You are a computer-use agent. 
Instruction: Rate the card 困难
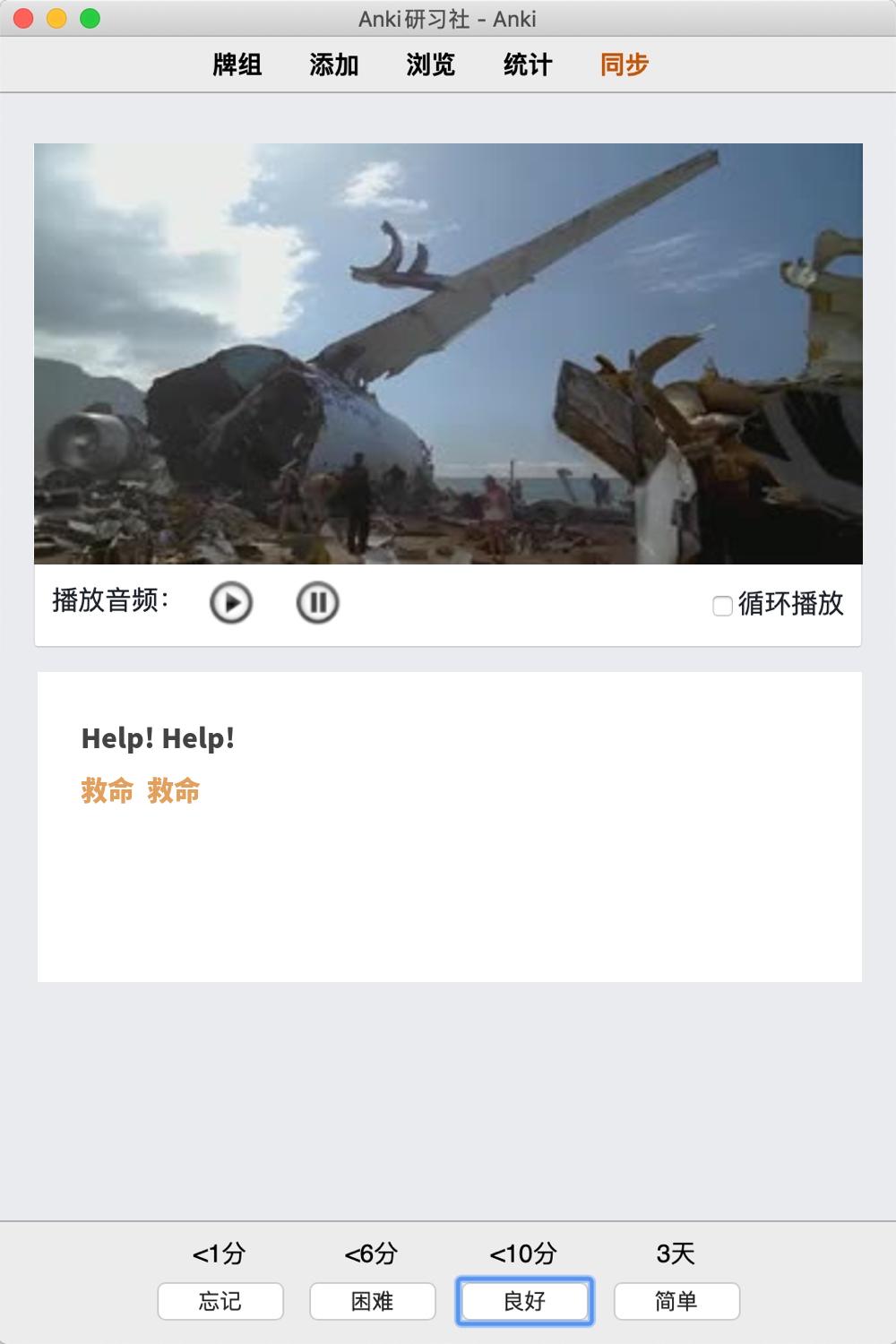click(x=373, y=1301)
